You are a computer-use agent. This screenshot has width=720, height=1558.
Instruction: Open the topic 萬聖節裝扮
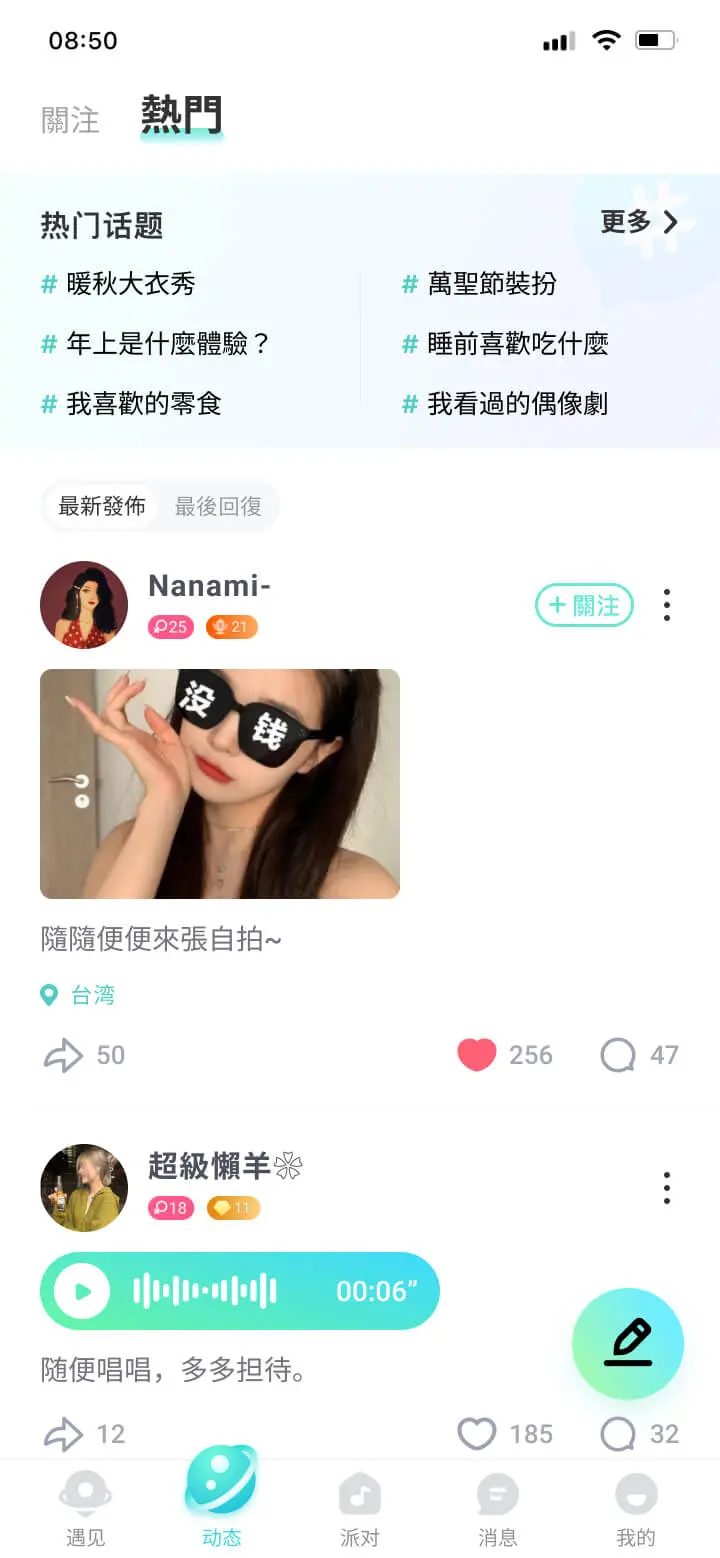pos(491,284)
